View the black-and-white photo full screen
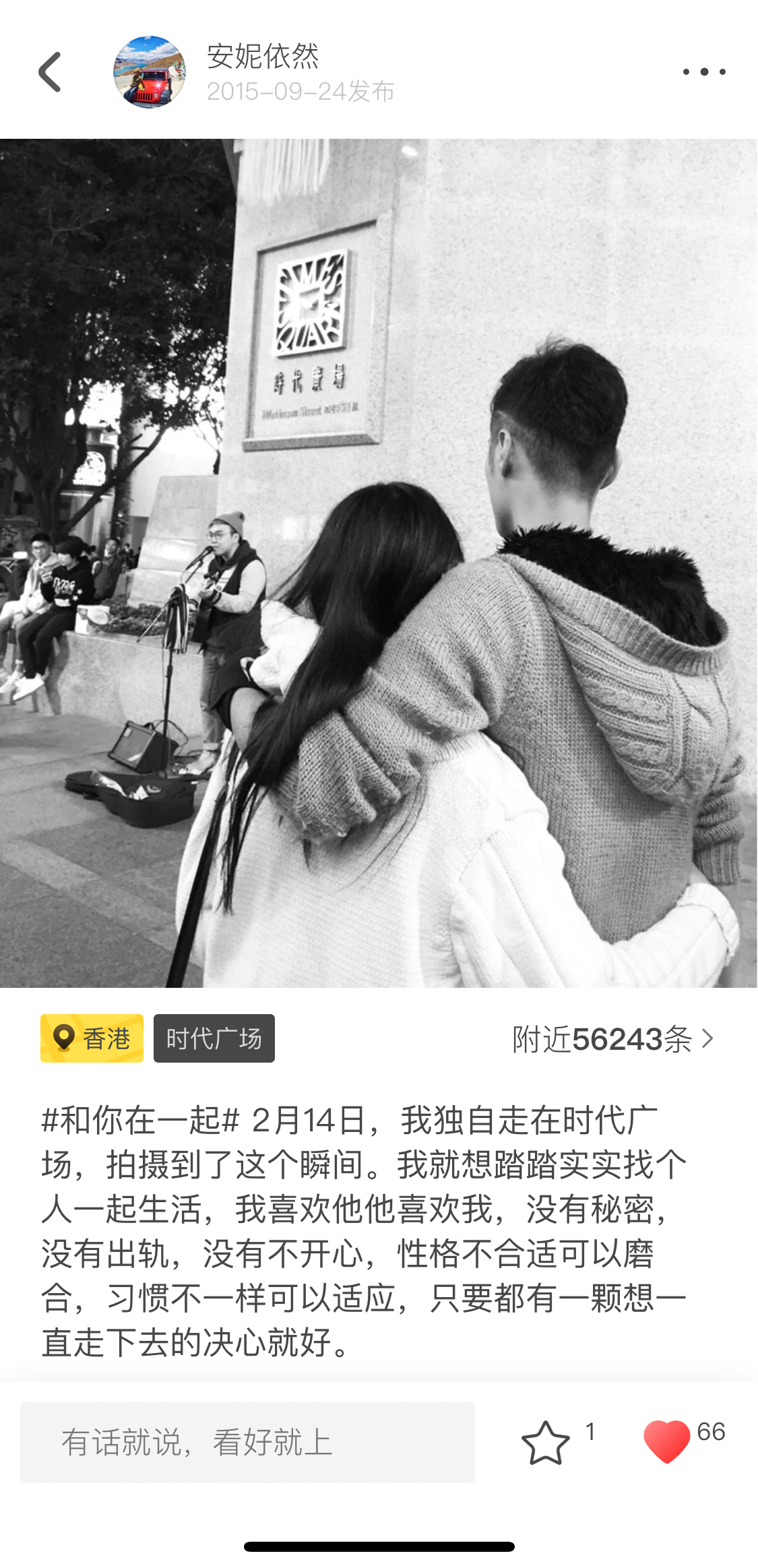758x1568 pixels. pyautogui.click(x=379, y=563)
